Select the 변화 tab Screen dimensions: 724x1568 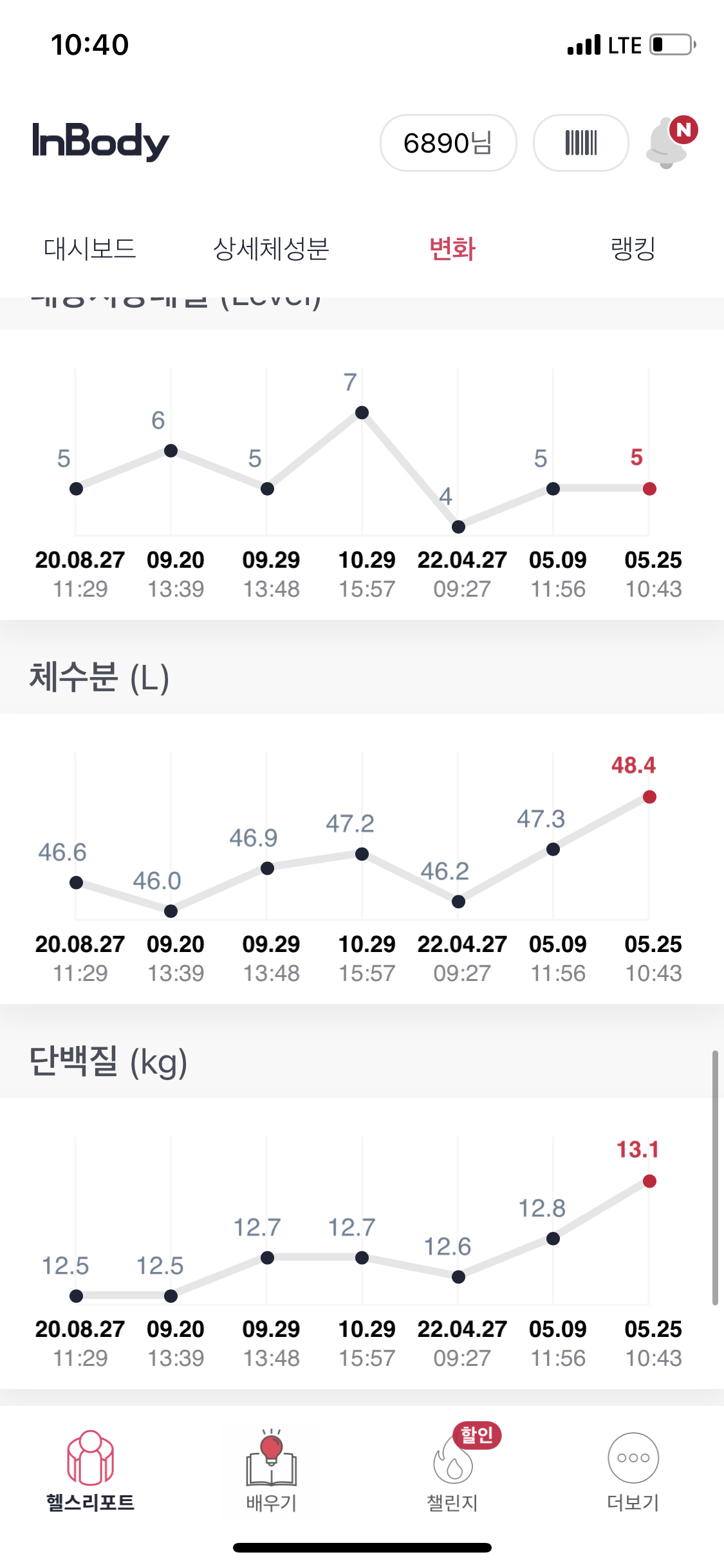click(452, 248)
